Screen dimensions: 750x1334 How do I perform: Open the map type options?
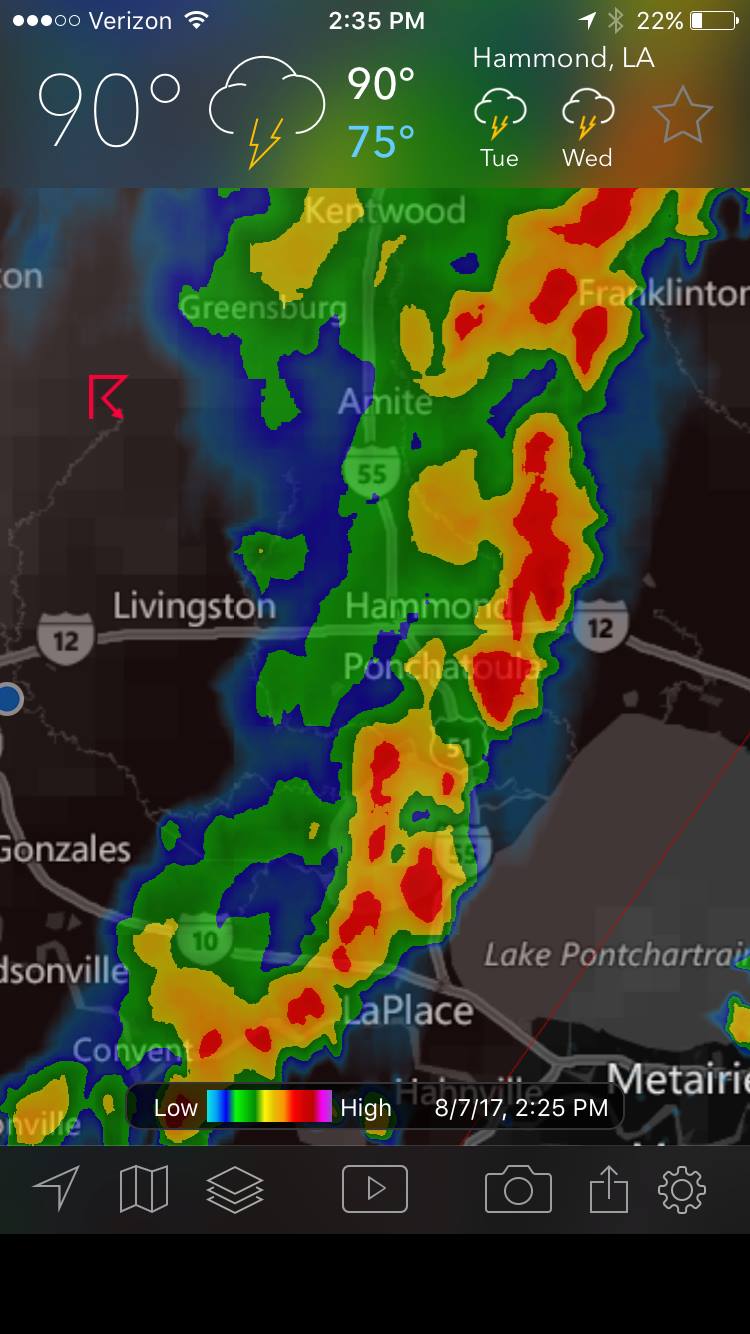(143, 1189)
